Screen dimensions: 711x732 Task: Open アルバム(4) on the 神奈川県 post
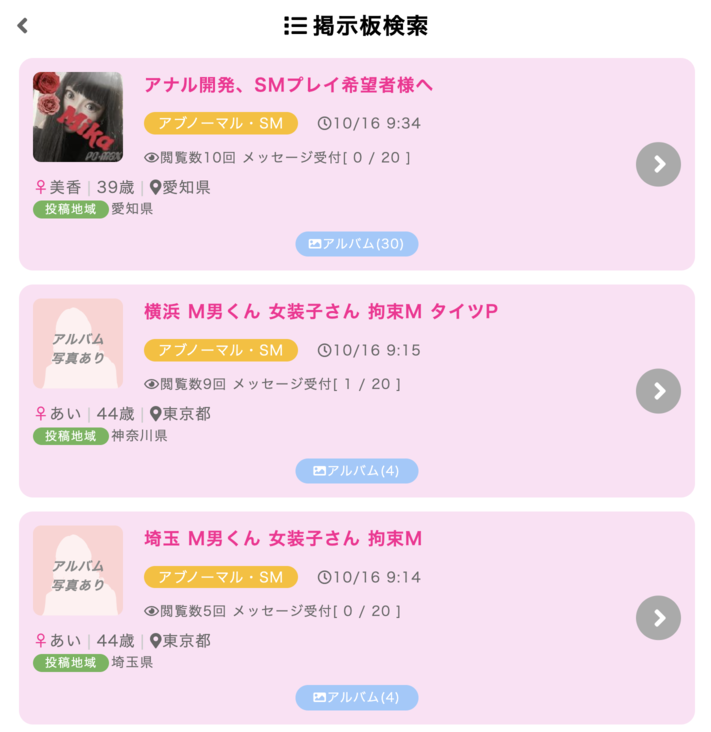(356, 470)
